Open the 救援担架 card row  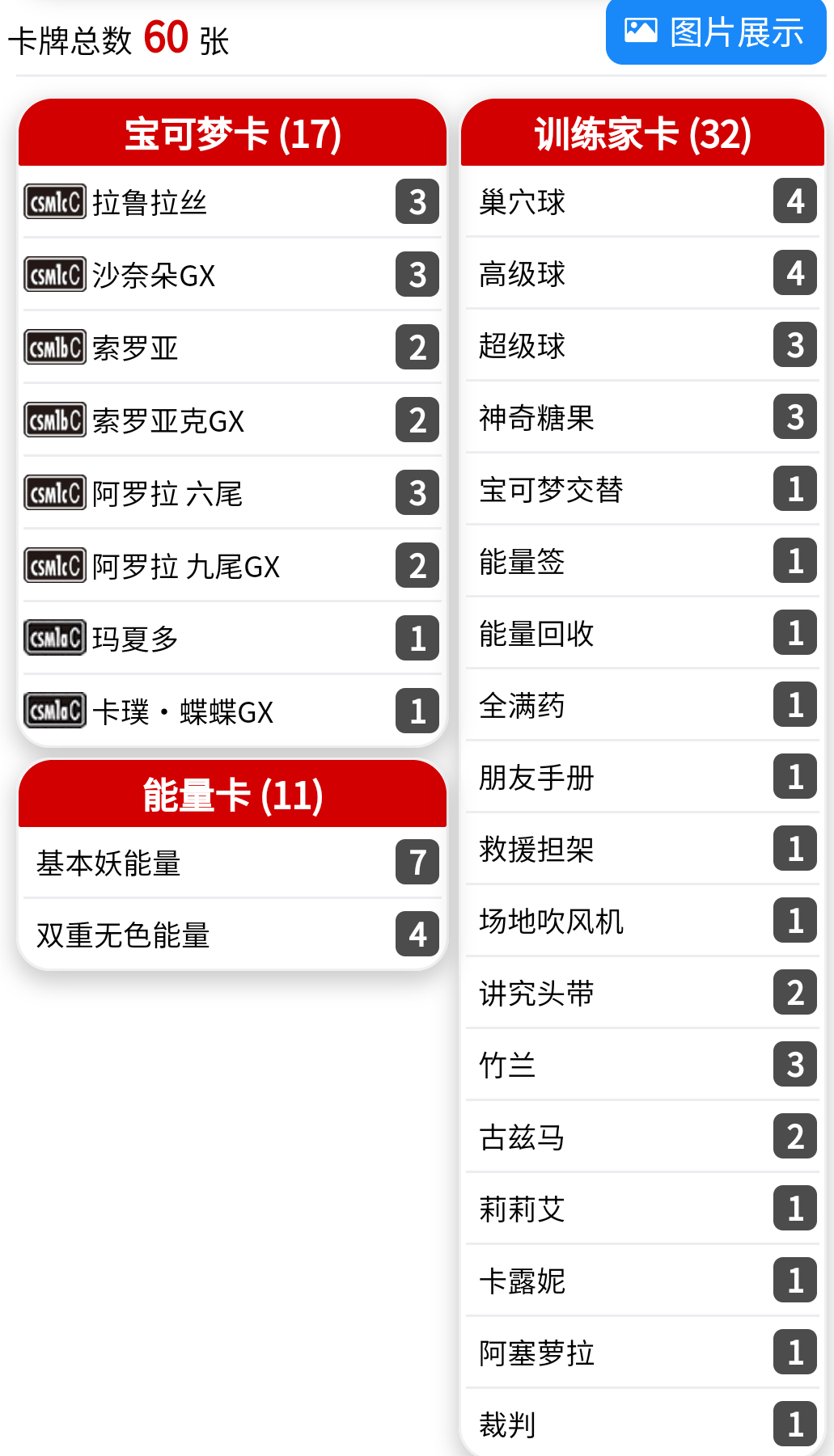[x=643, y=849]
